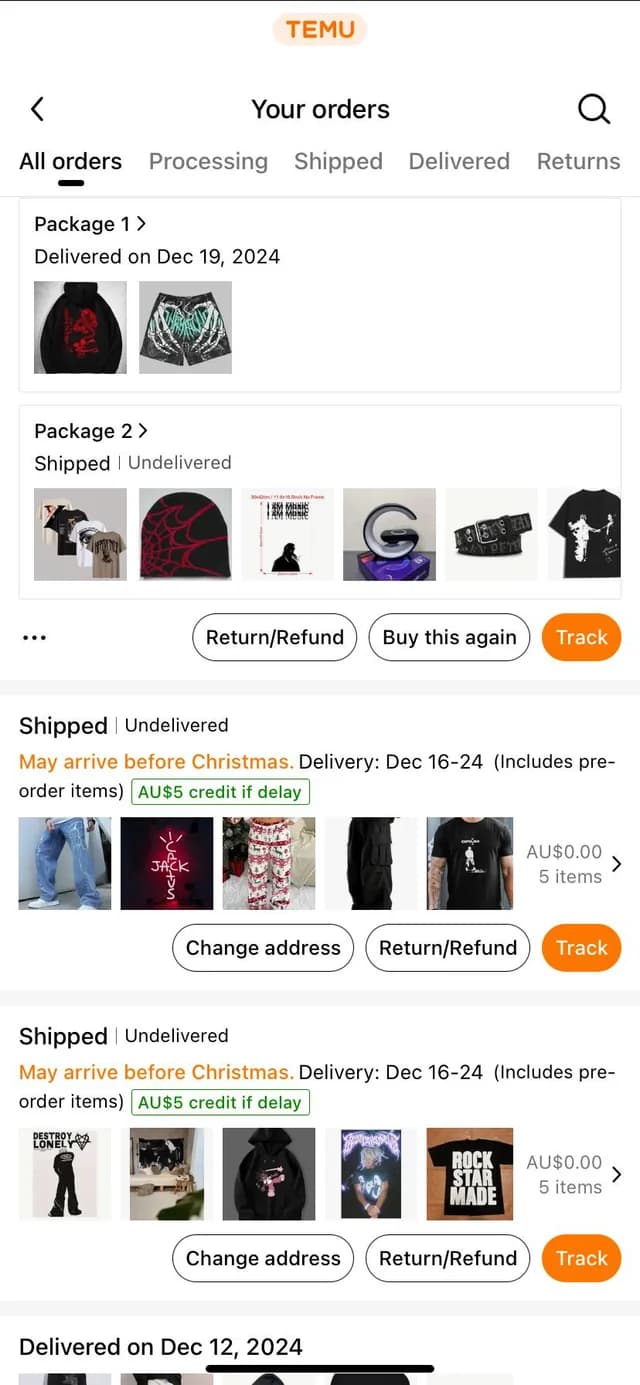Screen dimensions: 640x1385
Task: Request Return/Refund for the Rock Star Made order
Action: tap(447, 1258)
